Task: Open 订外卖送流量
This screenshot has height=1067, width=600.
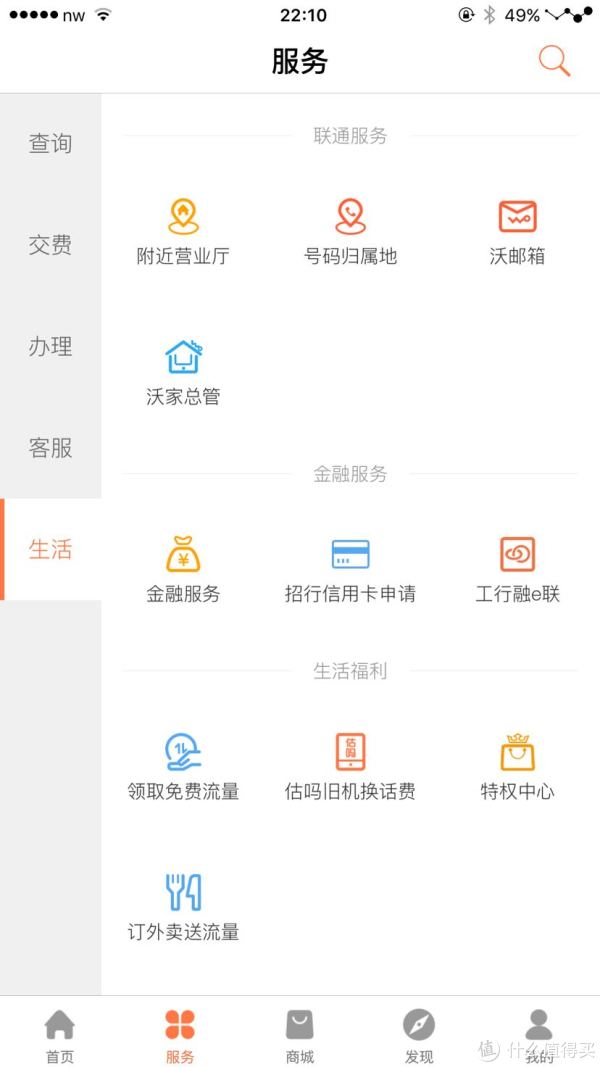Action: [183, 907]
